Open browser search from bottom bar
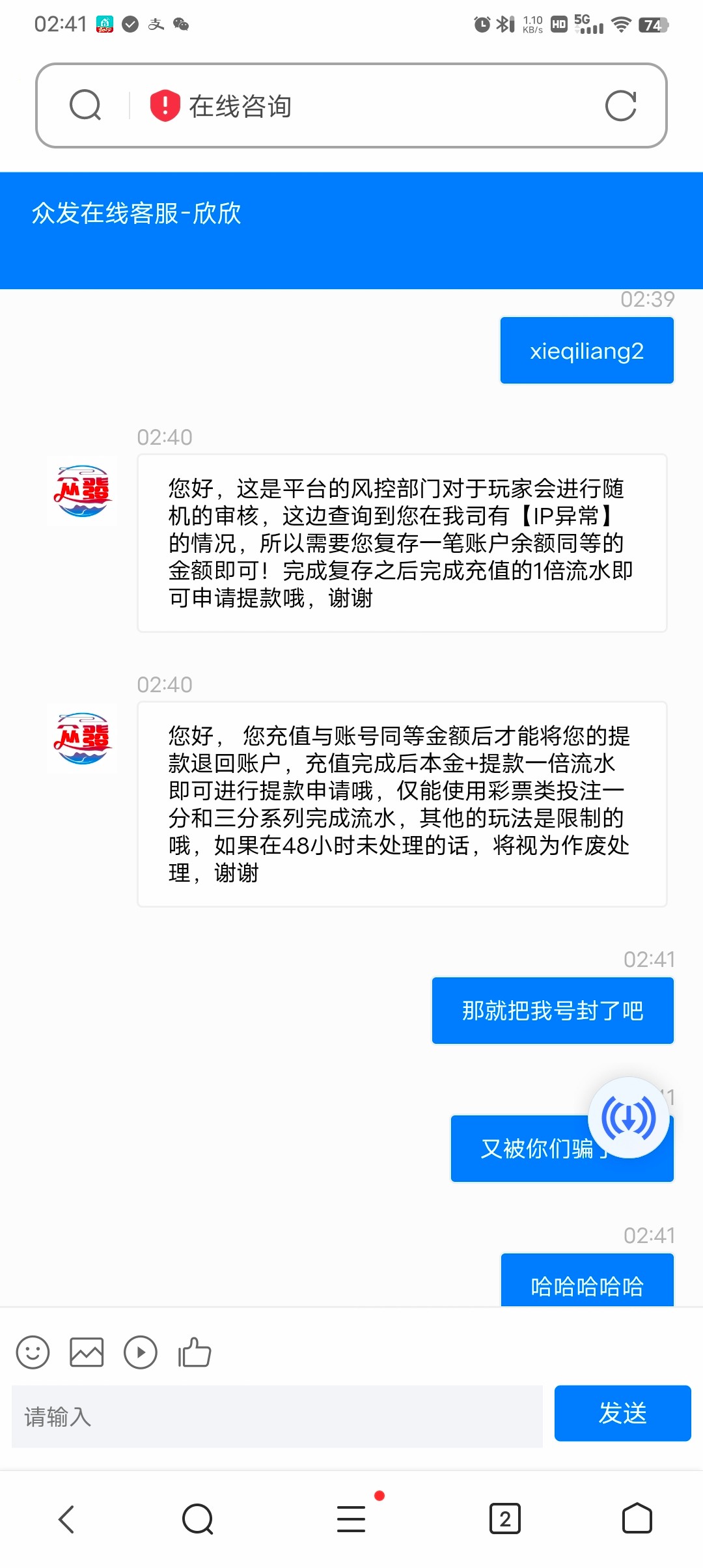 (198, 1519)
